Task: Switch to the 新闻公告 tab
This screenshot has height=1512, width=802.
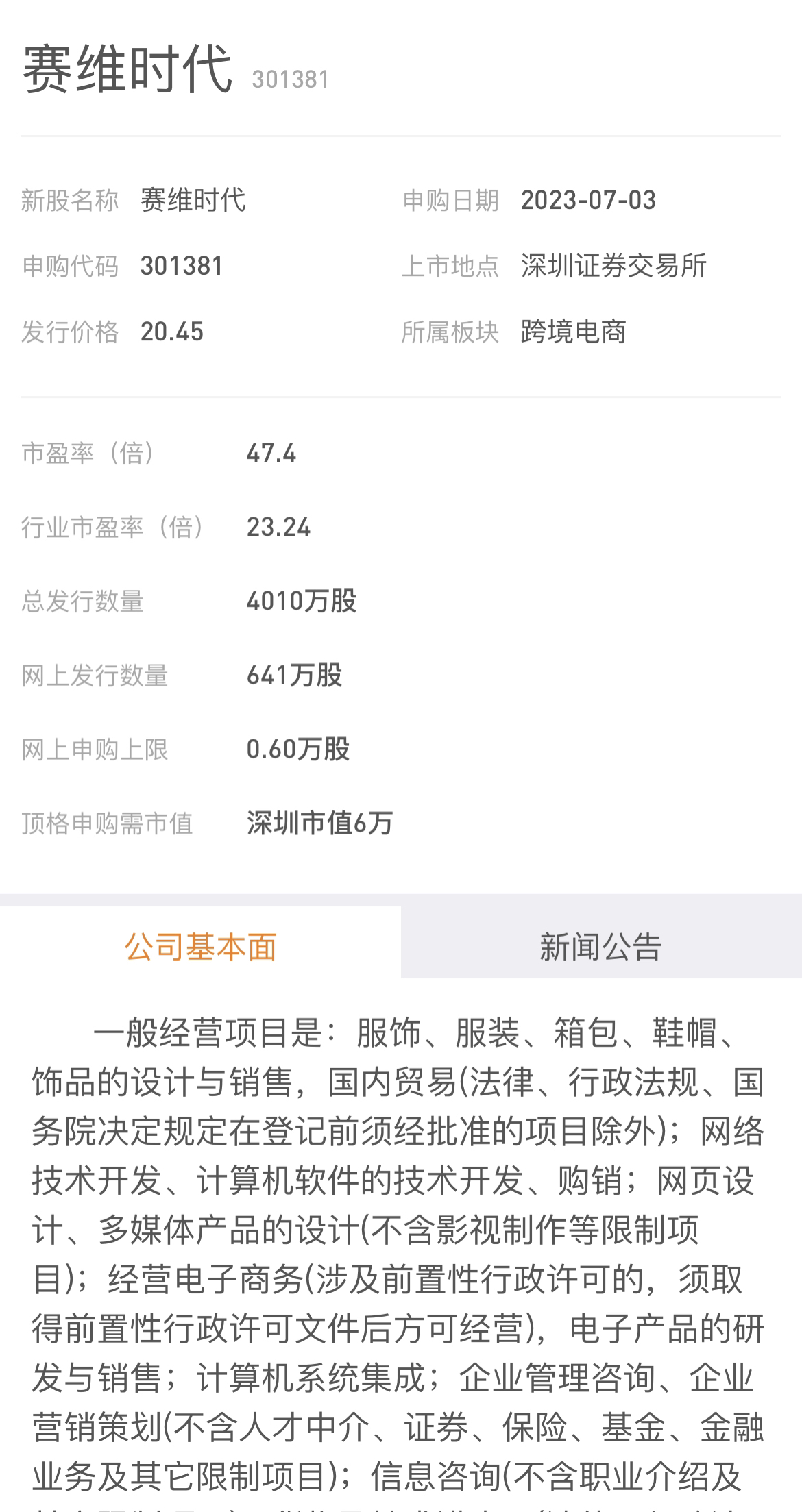Action: coord(601,946)
